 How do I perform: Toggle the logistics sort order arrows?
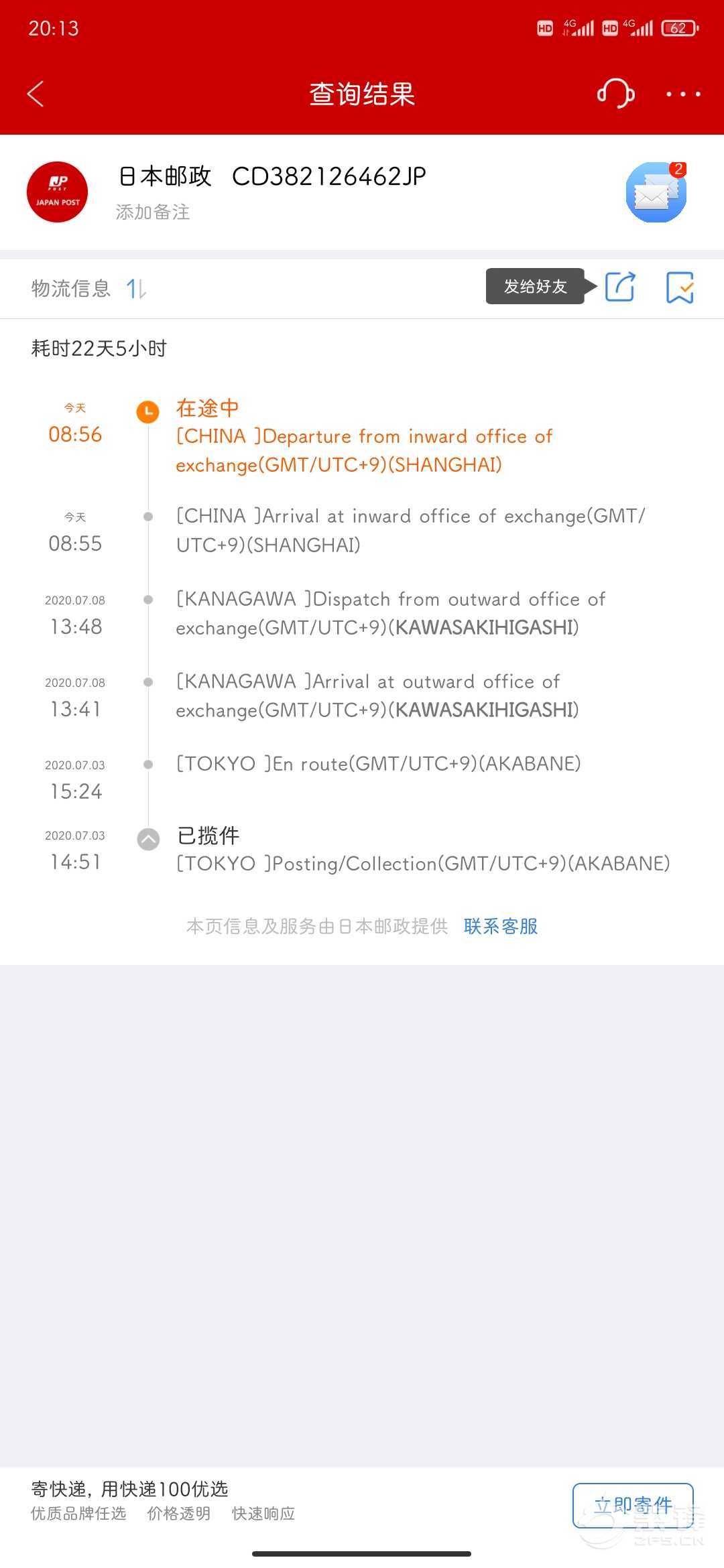coord(137,289)
